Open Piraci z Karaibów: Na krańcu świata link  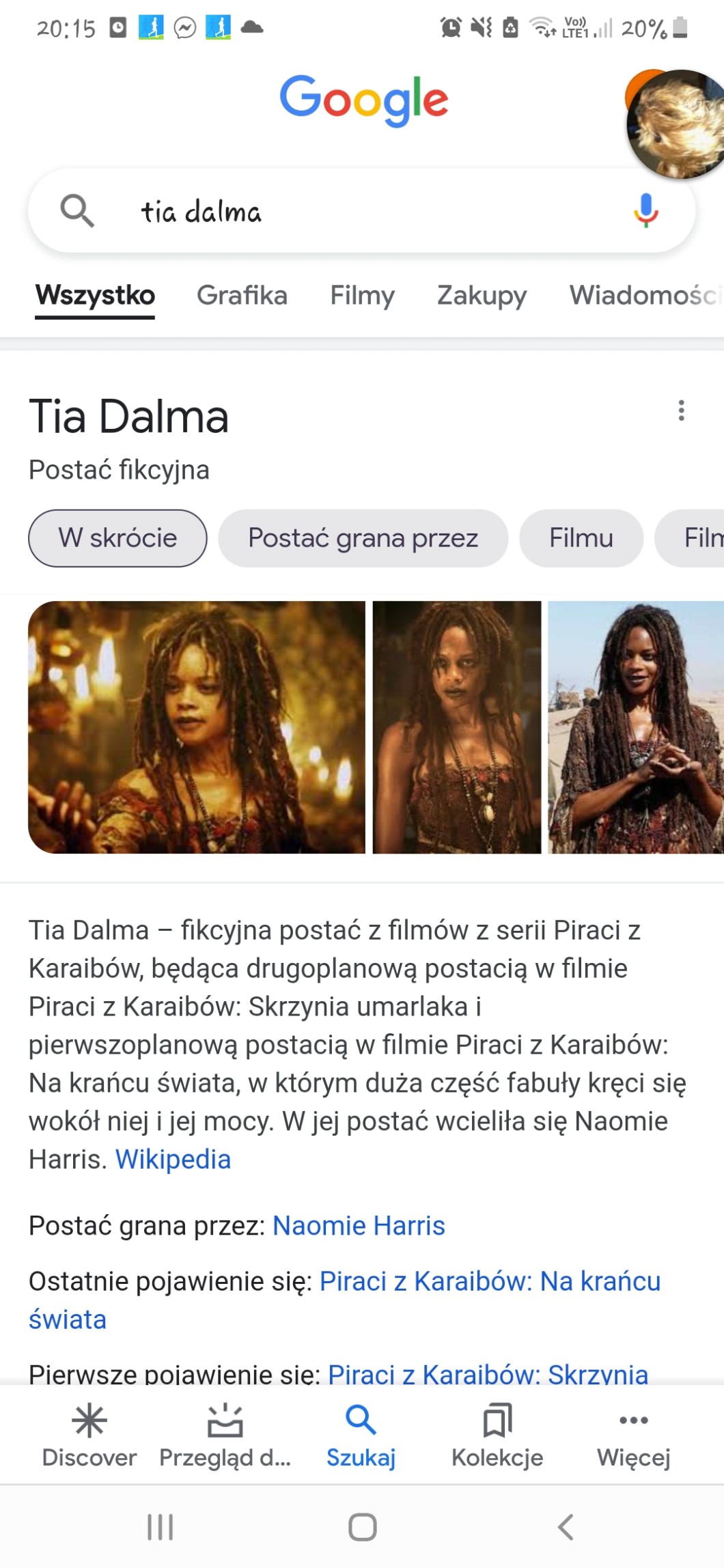[x=489, y=1282]
